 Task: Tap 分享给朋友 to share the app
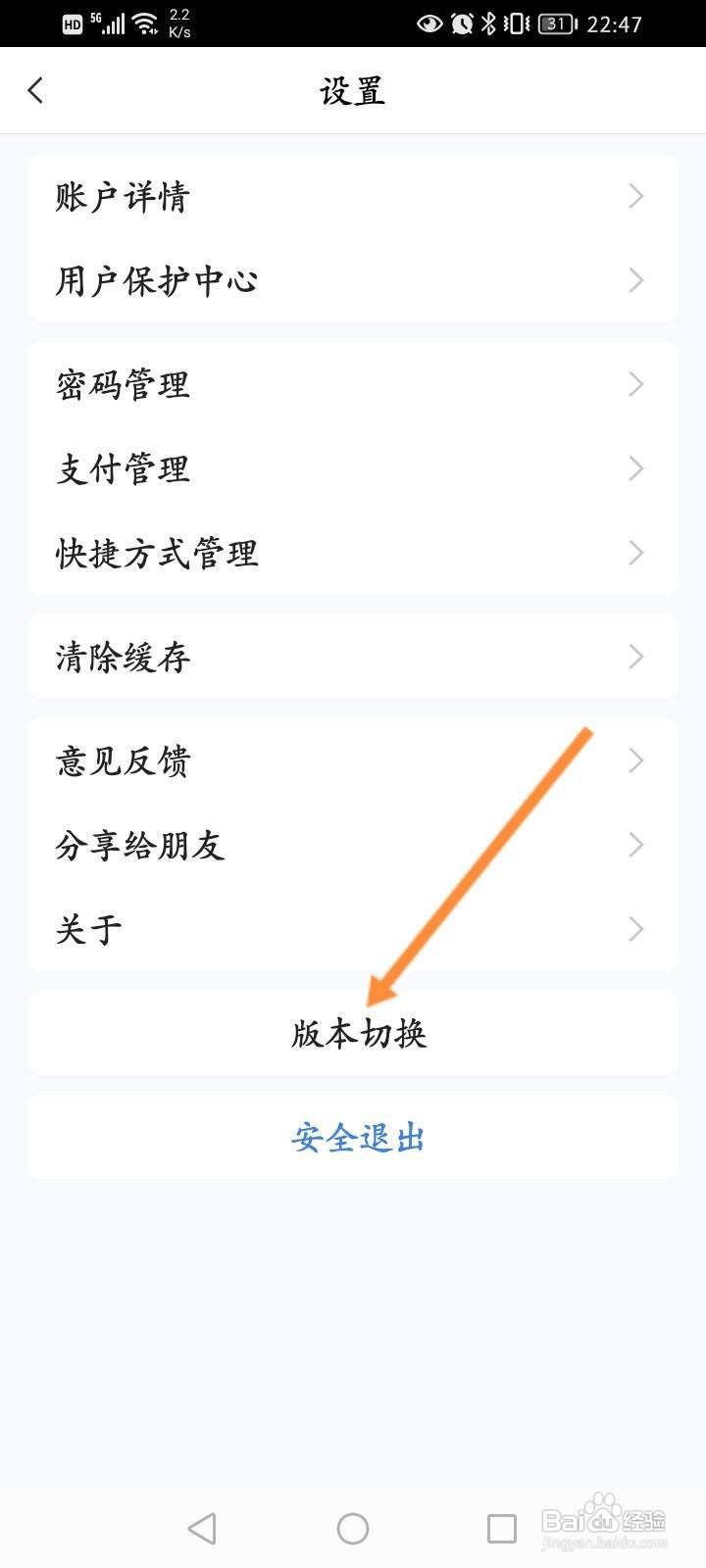click(x=353, y=844)
